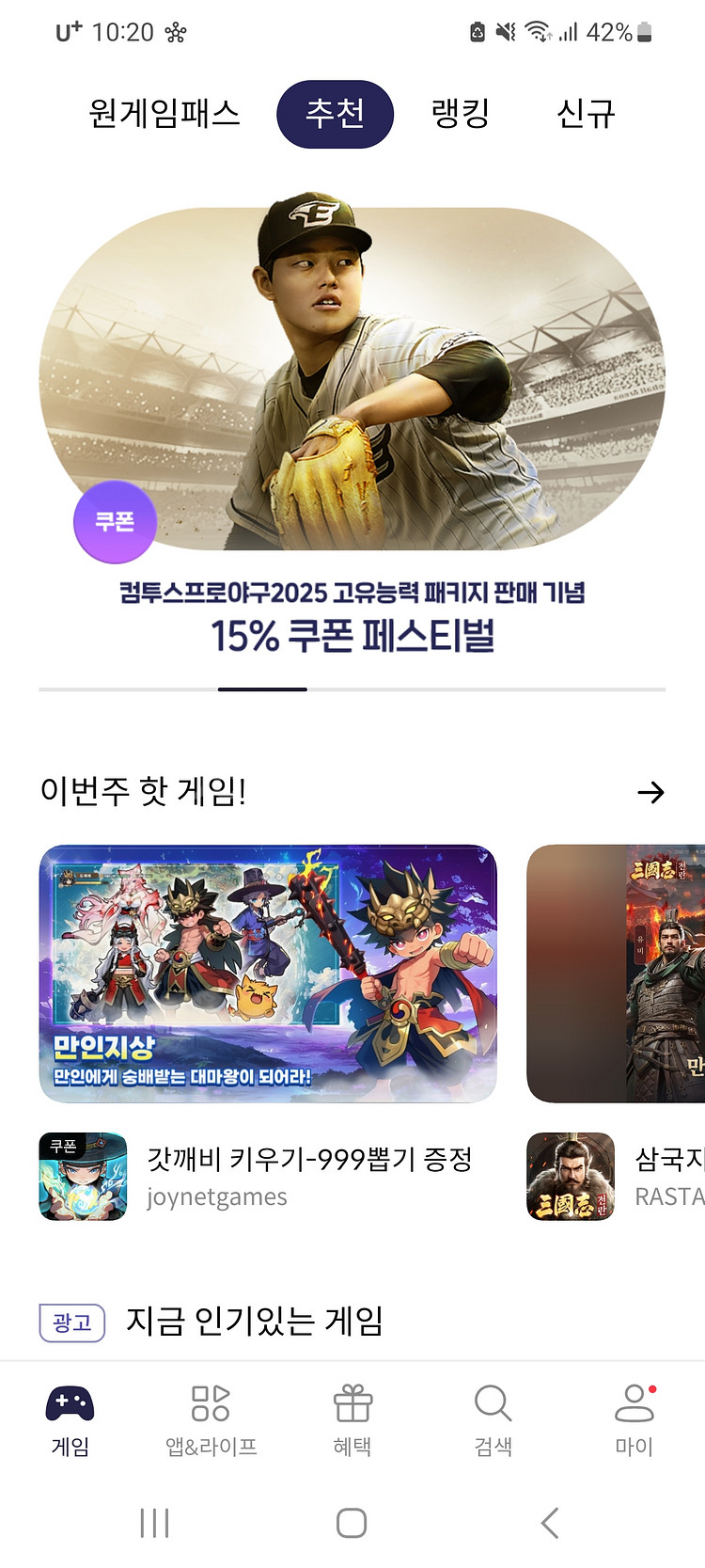Screen dimensions: 705x1568
Task: Open the 랭킹 tab
Action: (461, 114)
